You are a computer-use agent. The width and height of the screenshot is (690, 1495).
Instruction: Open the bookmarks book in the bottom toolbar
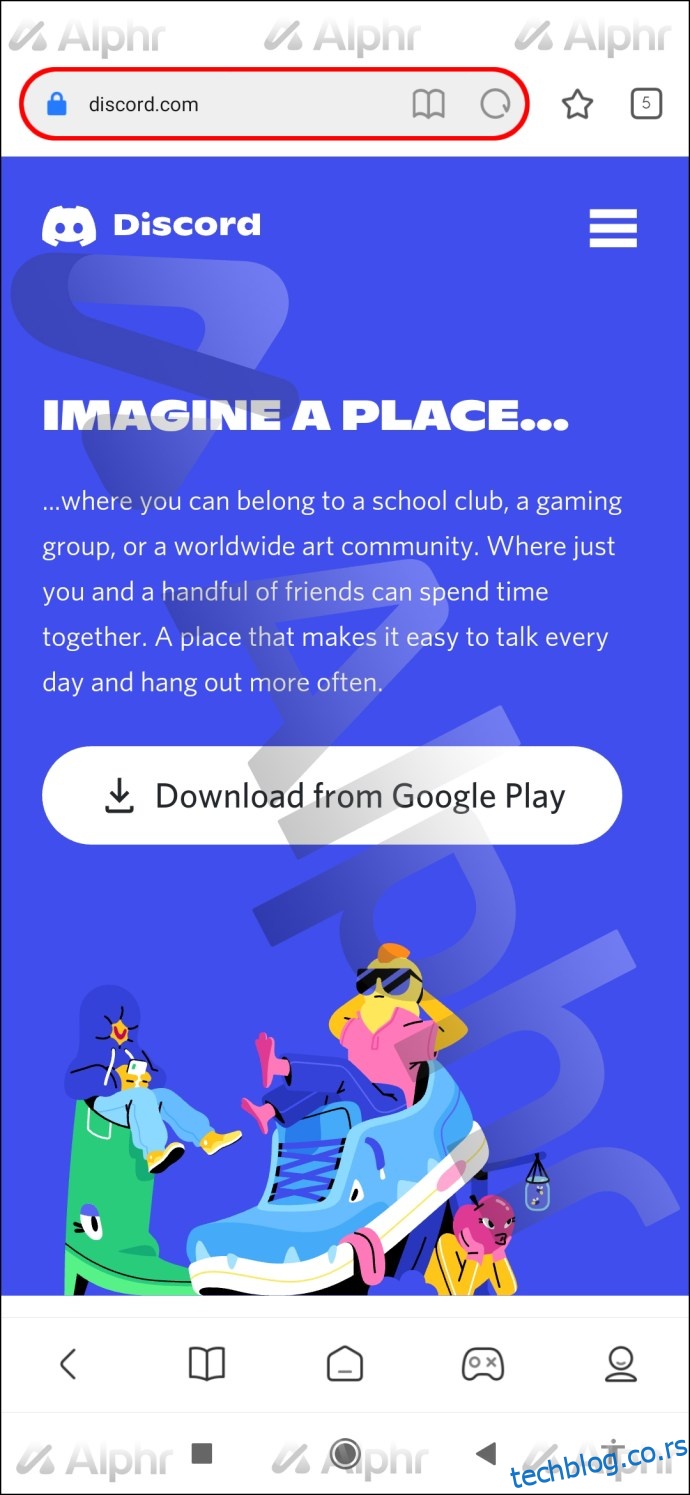(x=207, y=1363)
